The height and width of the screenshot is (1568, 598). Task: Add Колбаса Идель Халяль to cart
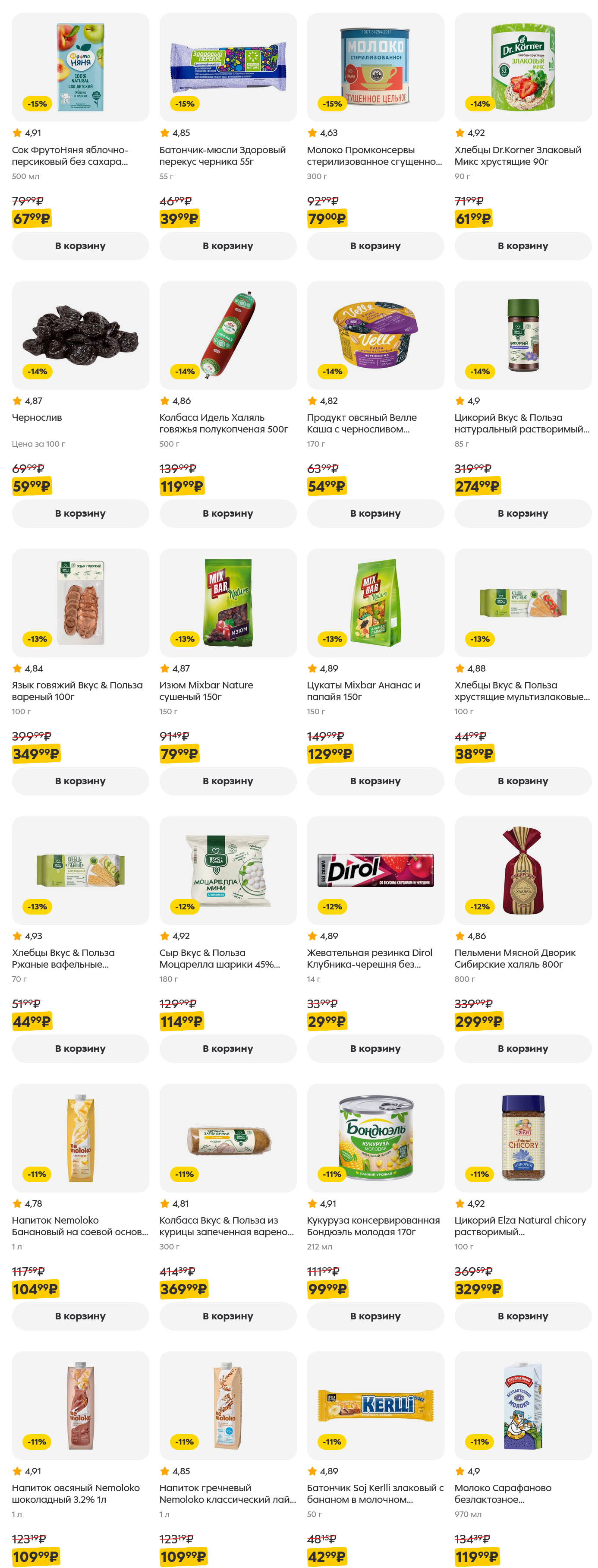[x=227, y=513]
